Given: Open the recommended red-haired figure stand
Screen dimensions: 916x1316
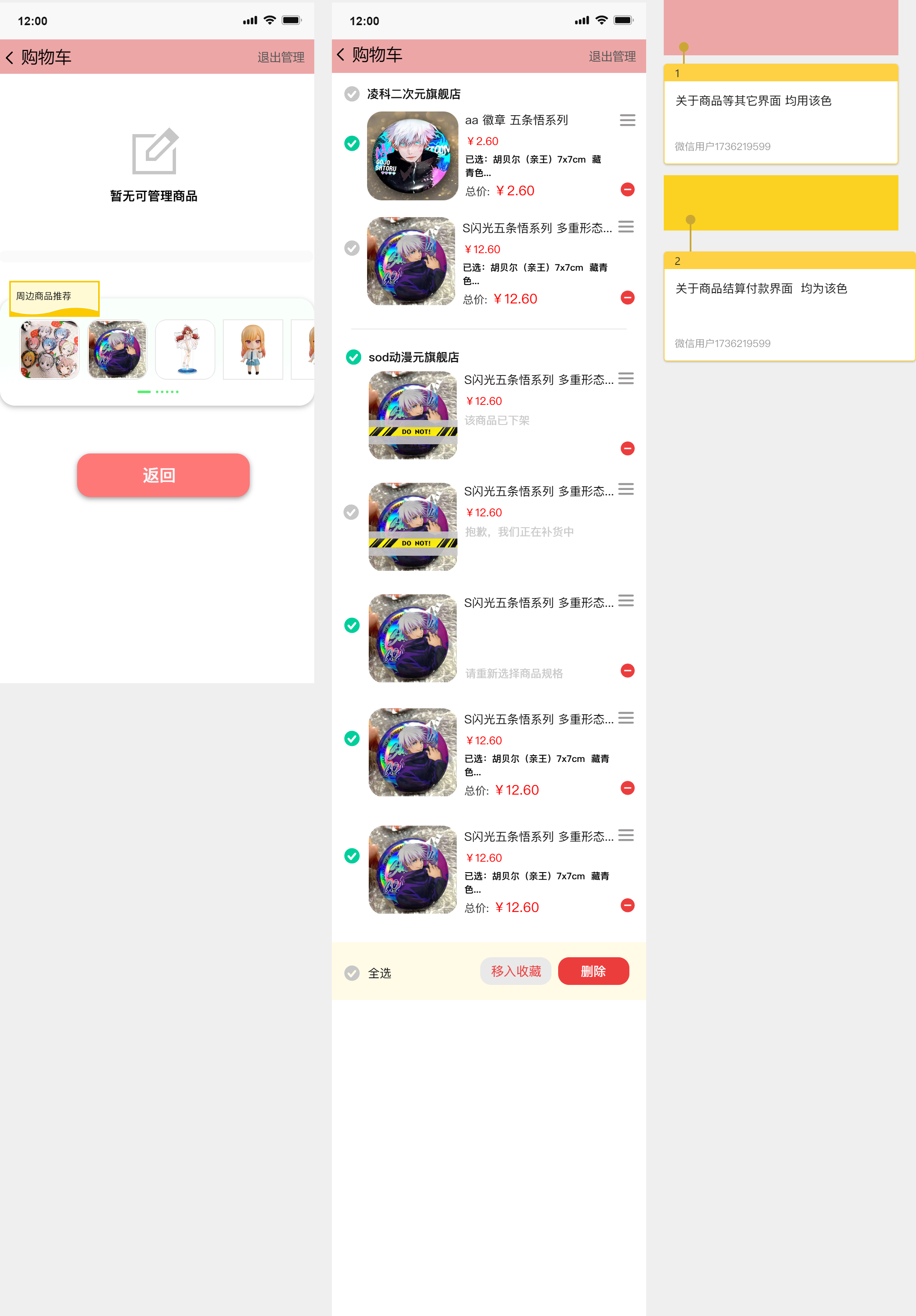Looking at the screenshot, I should coord(185,350).
